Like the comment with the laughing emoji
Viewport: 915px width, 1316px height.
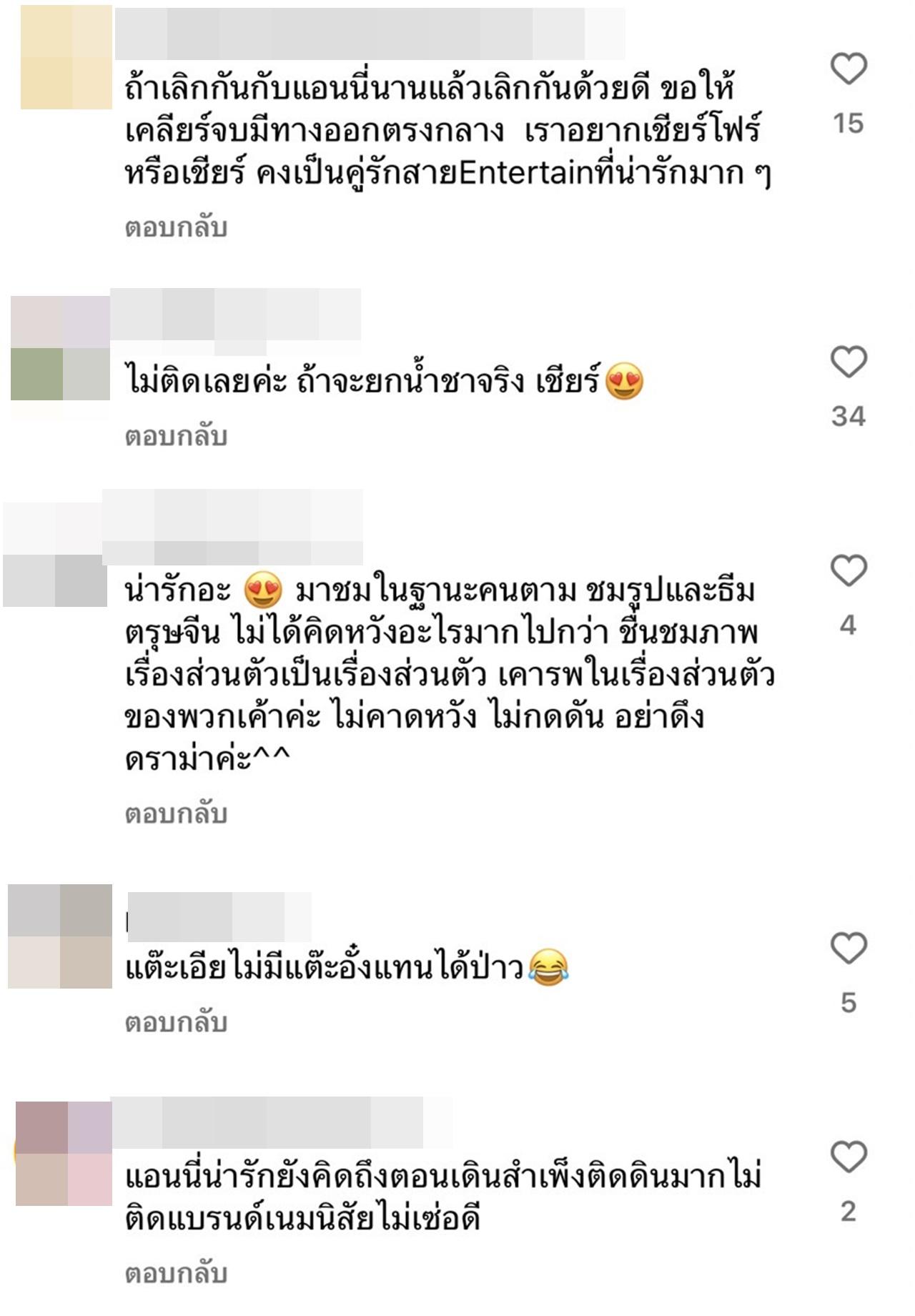coord(849,949)
